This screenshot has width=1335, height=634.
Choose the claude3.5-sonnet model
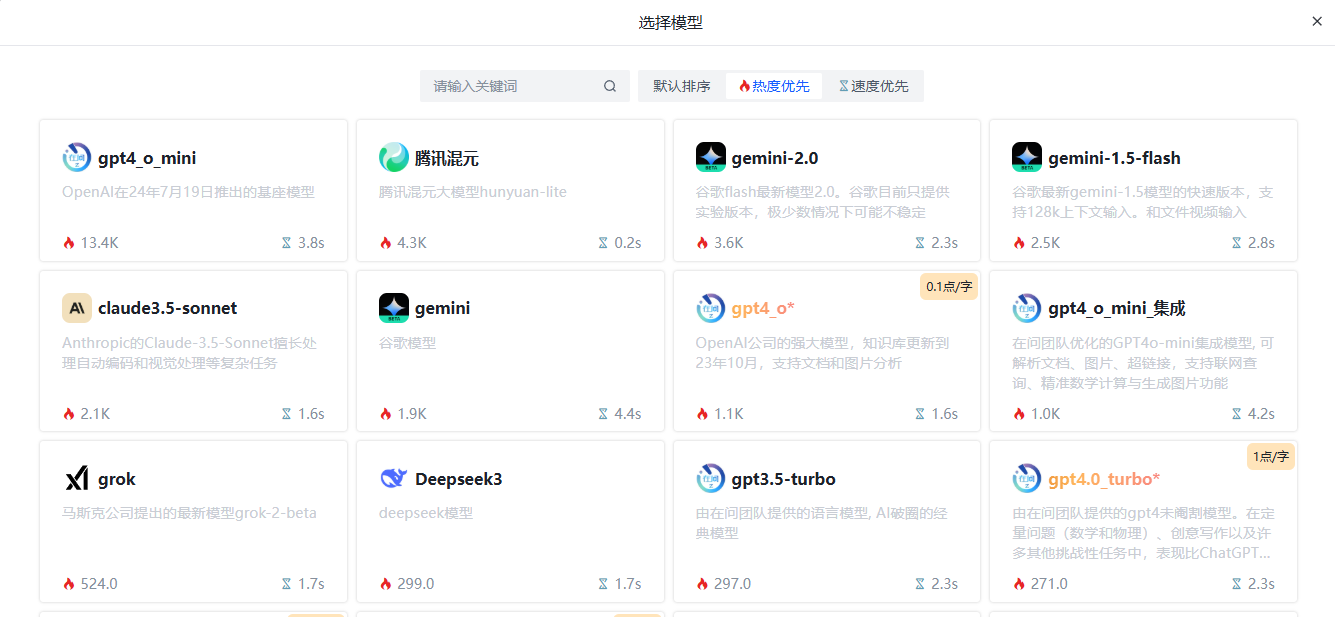(193, 350)
